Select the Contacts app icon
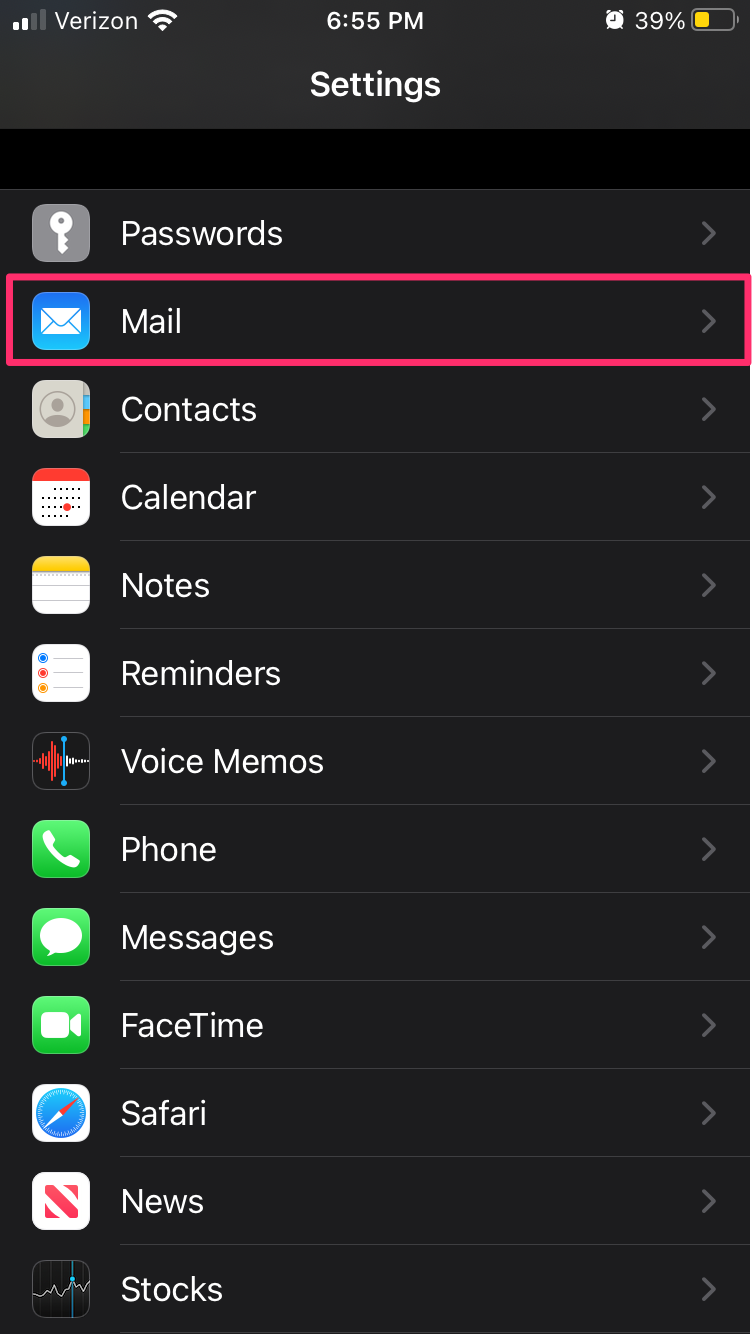The image size is (752, 1334). tap(61, 409)
